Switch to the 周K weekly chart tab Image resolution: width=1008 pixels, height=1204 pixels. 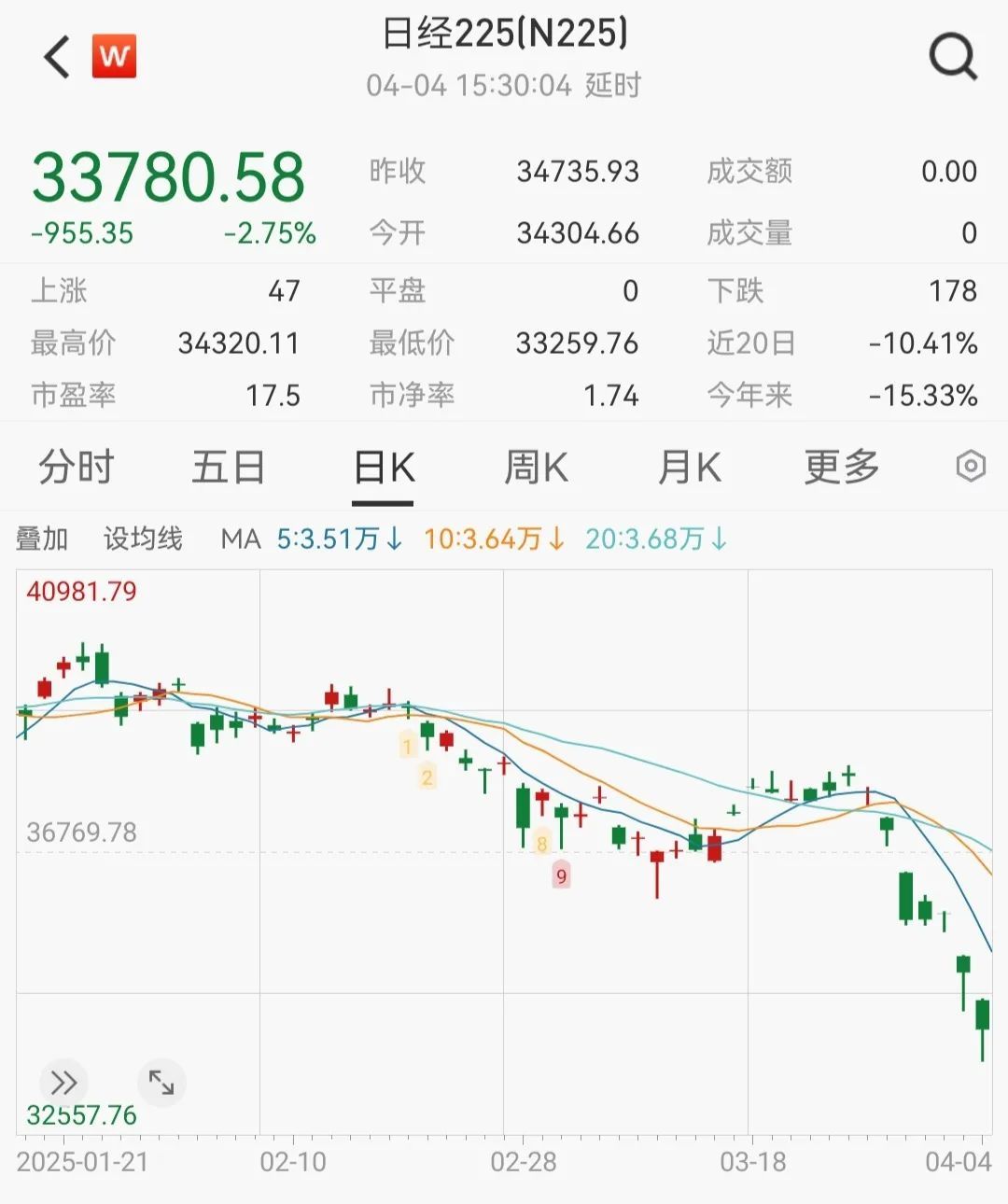[534, 467]
